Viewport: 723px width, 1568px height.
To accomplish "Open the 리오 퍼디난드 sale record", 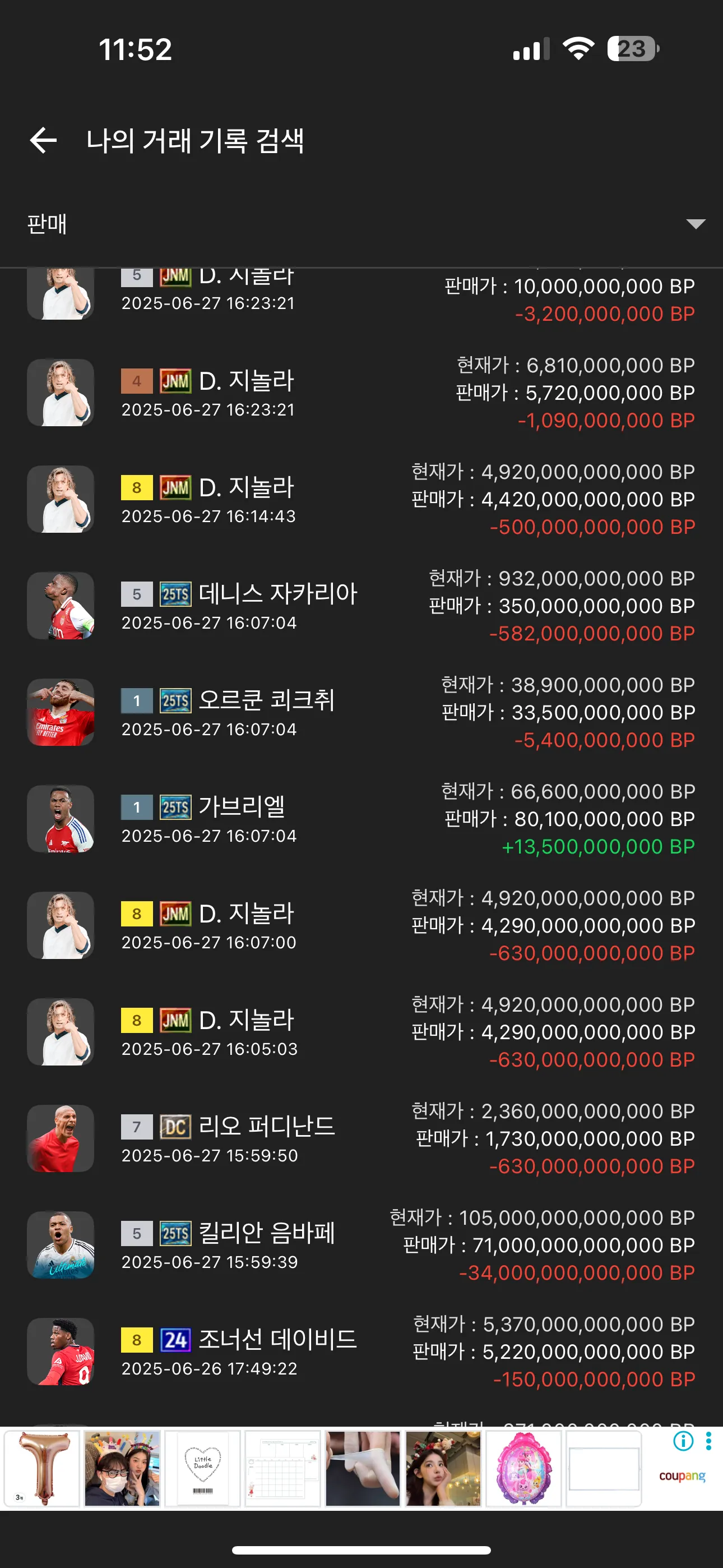I will [x=361, y=1138].
